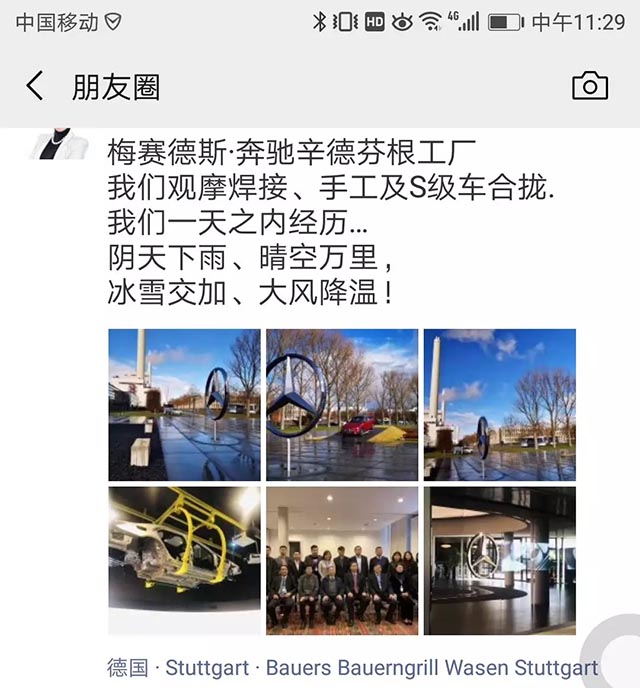The width and height of the screenshot is (640, 688).
Task: Go back from Moments feed
Action: pos(35,86)
